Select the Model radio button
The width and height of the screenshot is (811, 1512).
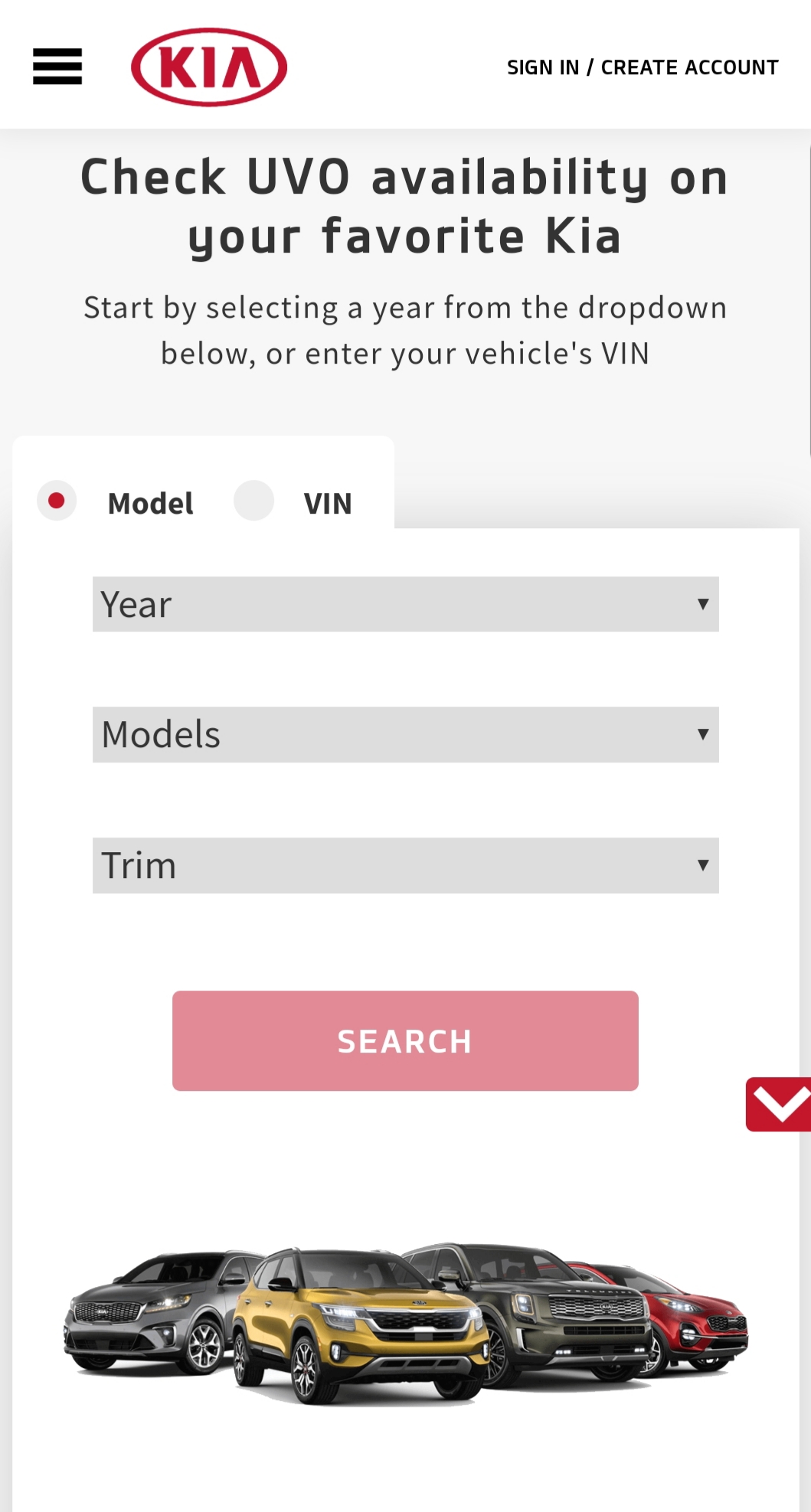click(x=57, y=501)
